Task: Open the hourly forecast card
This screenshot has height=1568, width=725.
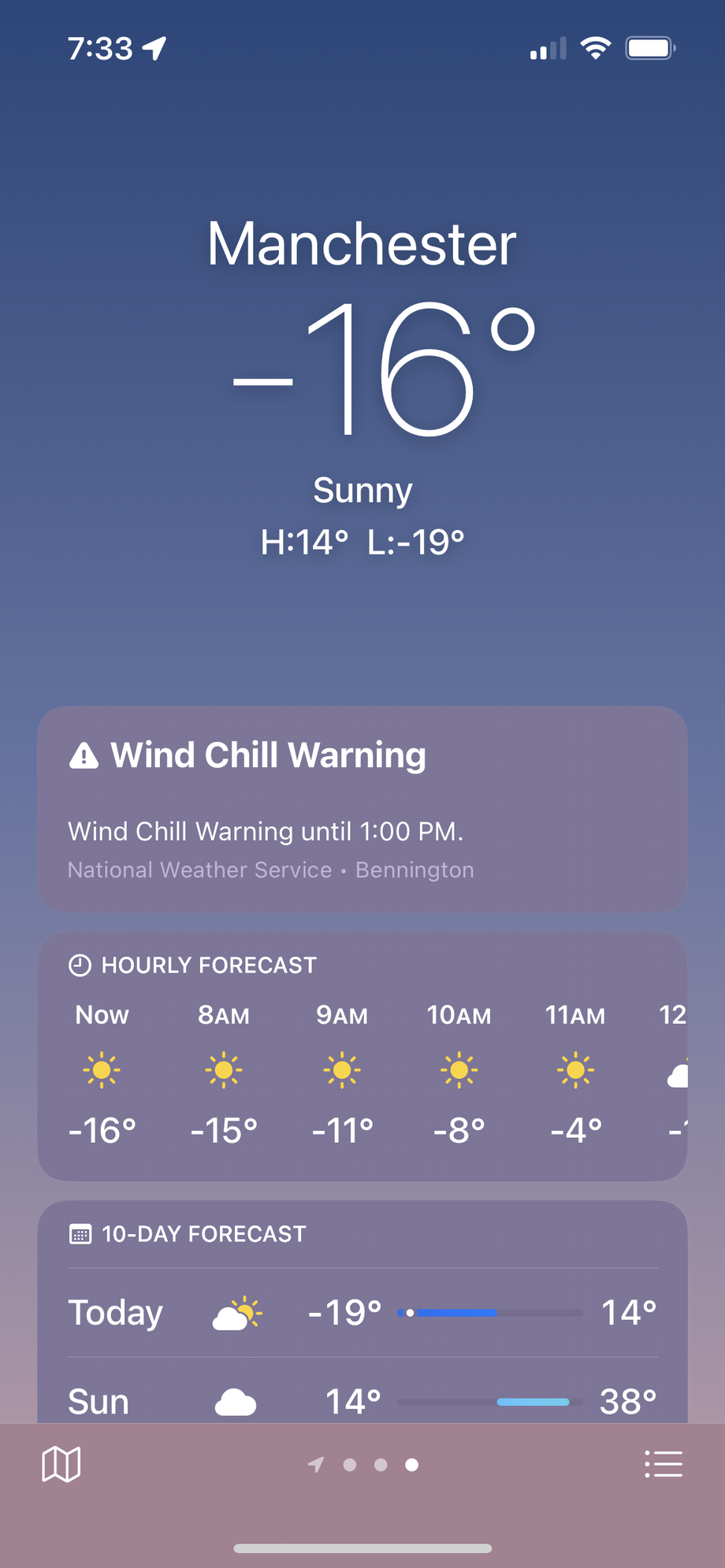Action: pos(362,1057)
